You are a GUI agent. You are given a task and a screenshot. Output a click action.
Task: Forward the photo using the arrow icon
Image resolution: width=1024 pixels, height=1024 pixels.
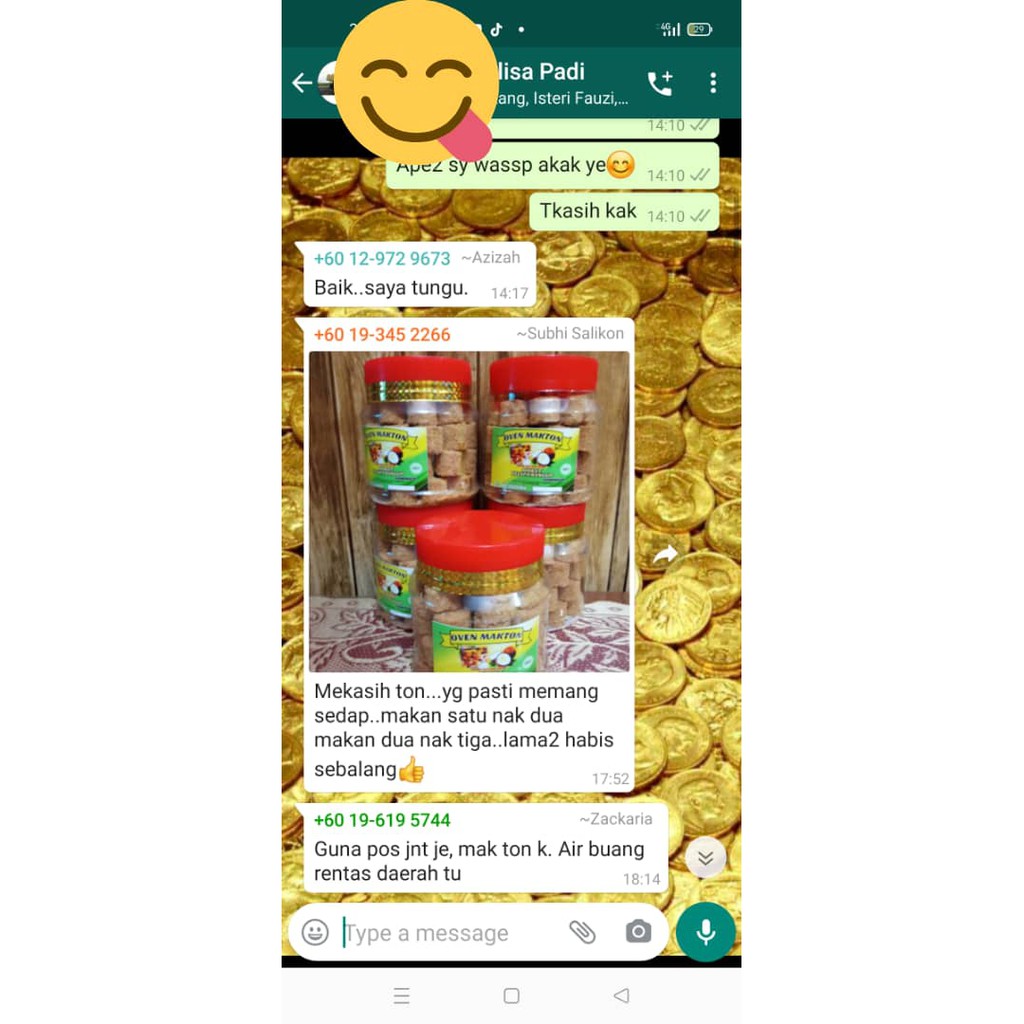tap(665, 554)
